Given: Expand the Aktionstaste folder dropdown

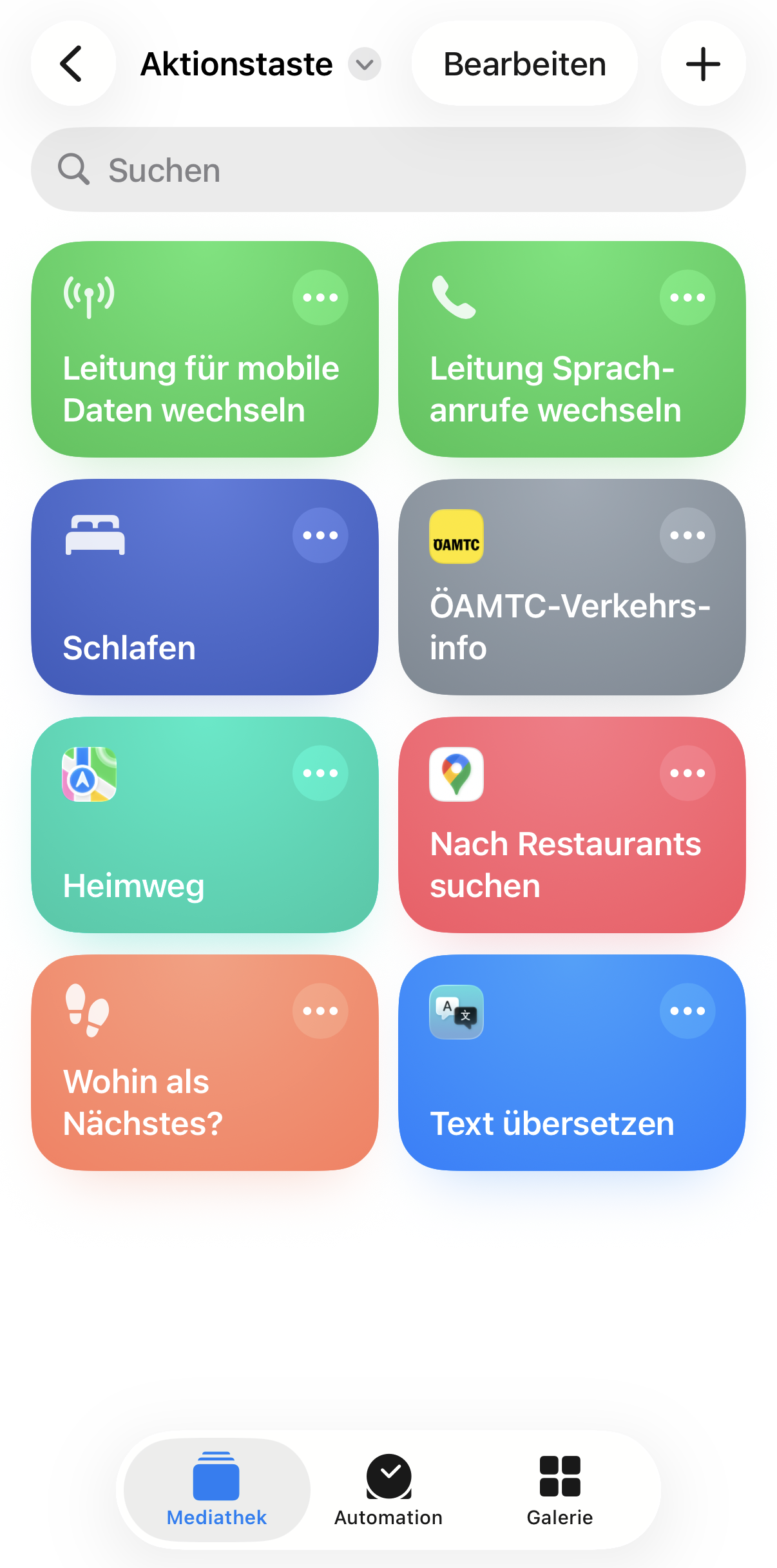Looking at the screenshot, I should click(364, 64).
